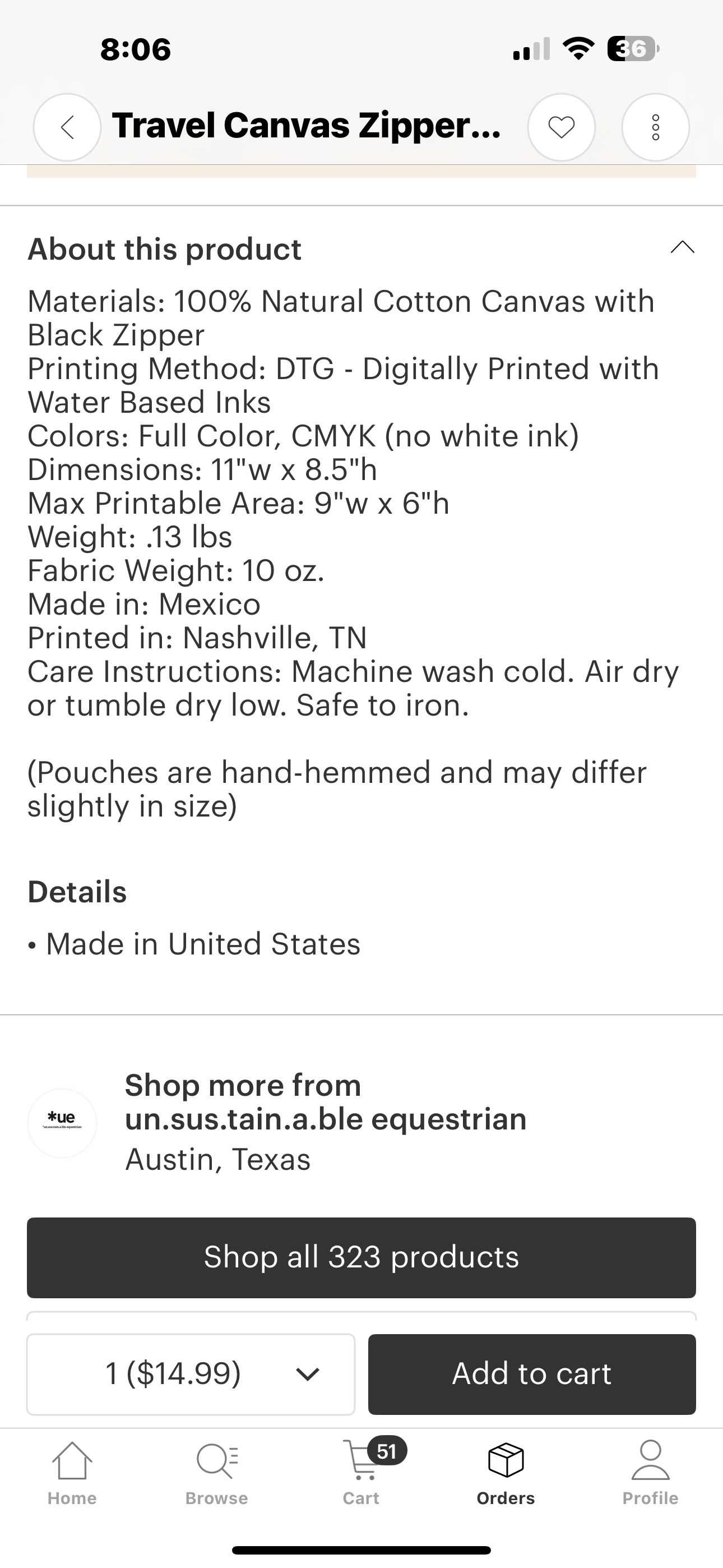Open the un.sus.tain.a.ble equestrian shop name

(325, 1118)
